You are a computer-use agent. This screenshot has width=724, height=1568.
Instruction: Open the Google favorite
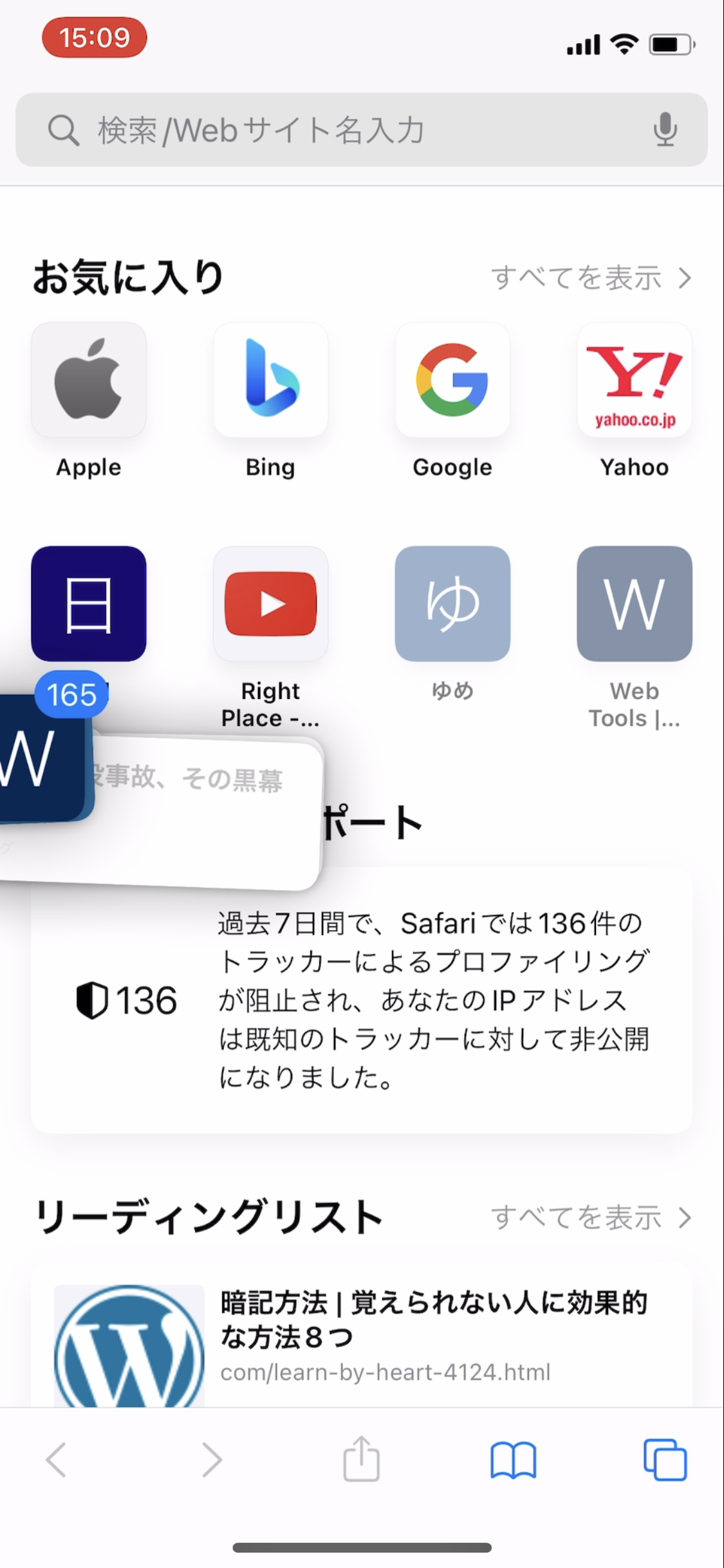pyautogui.click(x=452, y=381)
